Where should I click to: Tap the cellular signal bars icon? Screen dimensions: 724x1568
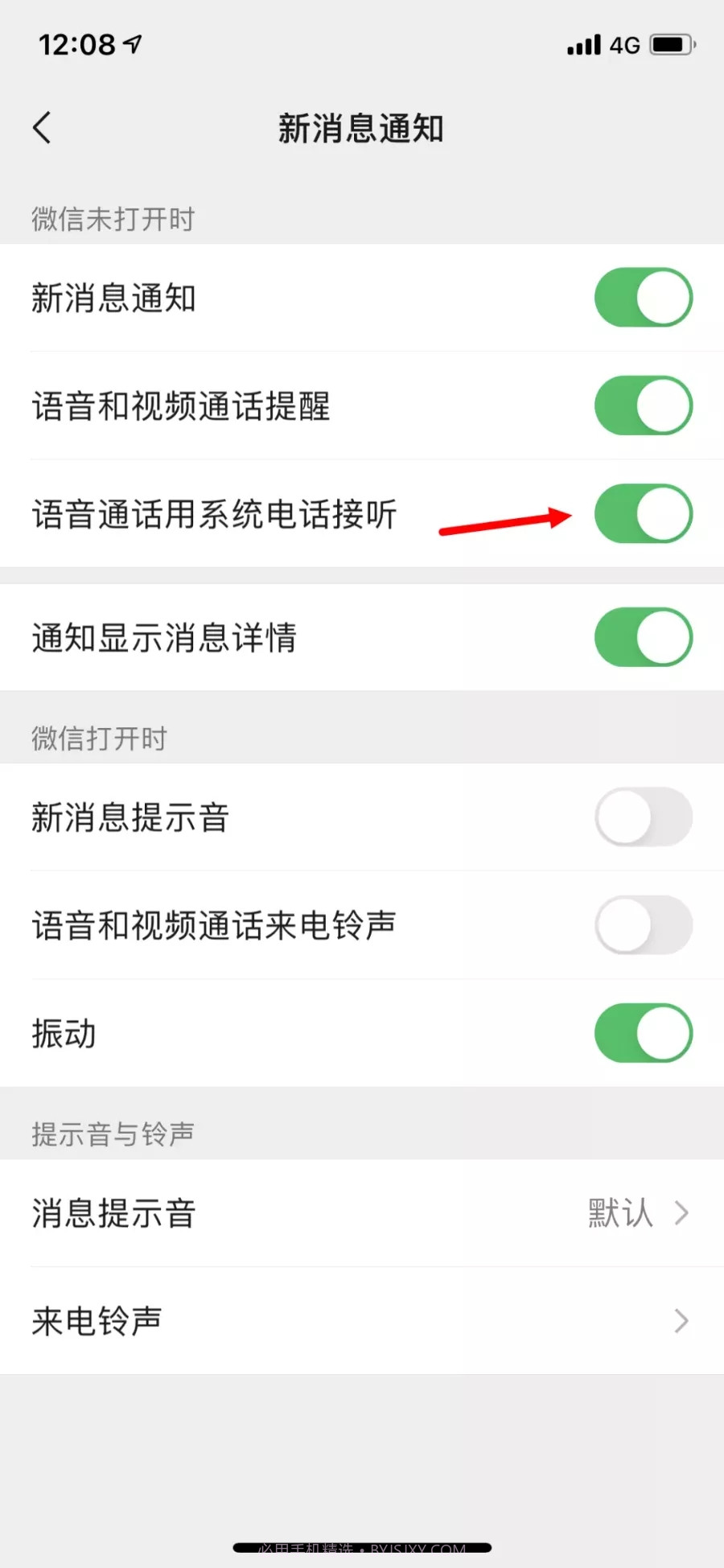[582, 44]
